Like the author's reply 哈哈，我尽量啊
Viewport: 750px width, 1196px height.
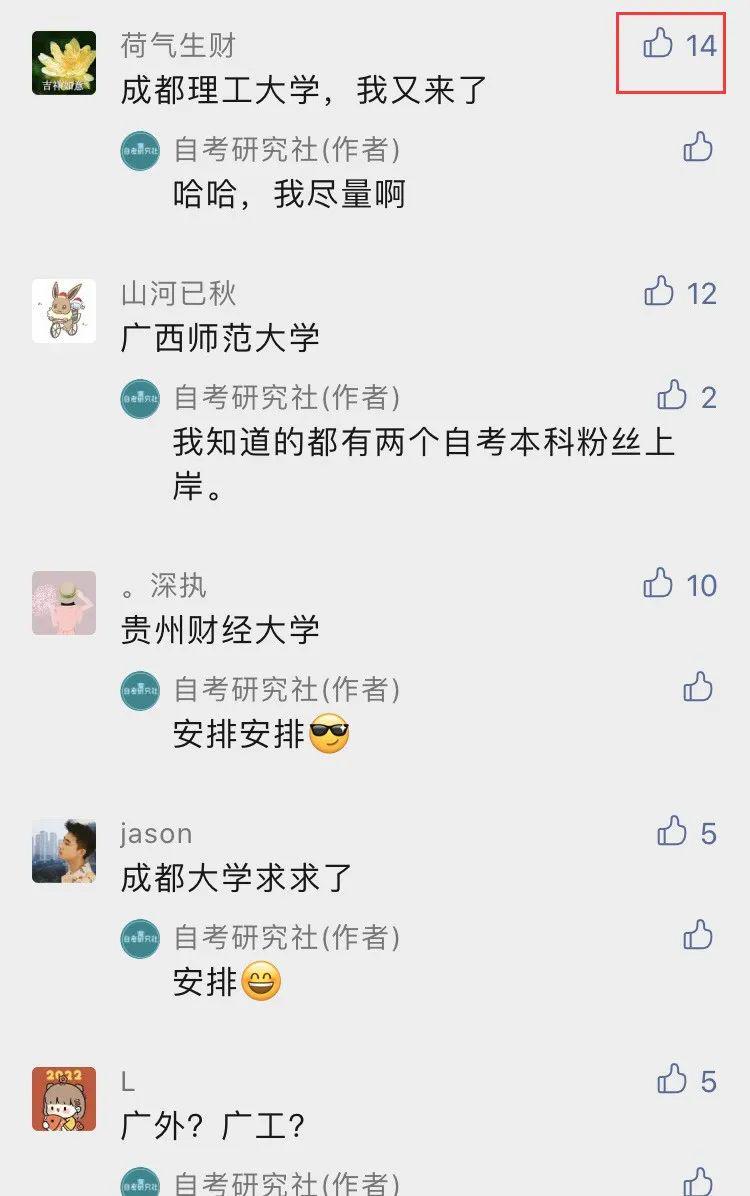[698, 147]
